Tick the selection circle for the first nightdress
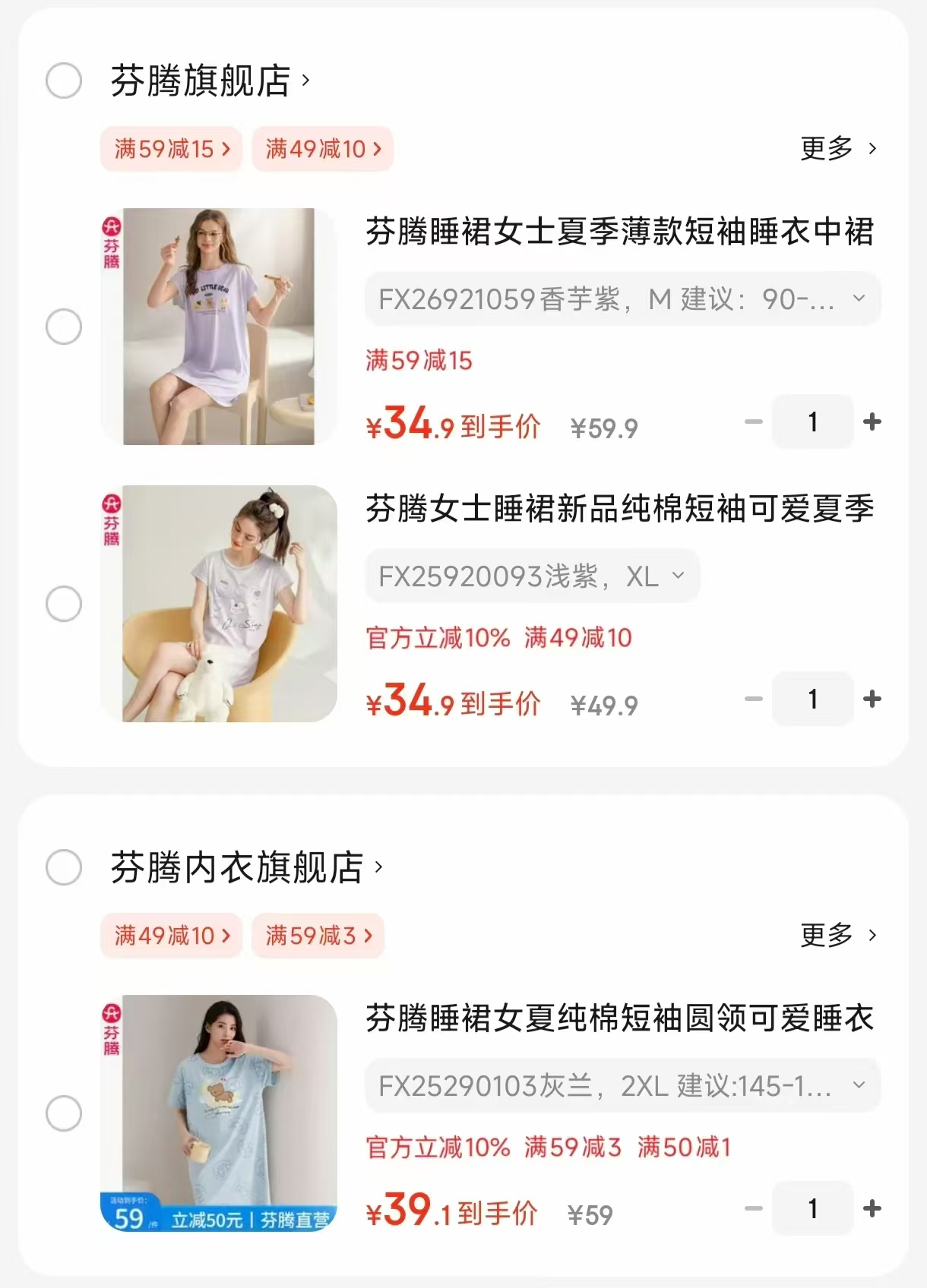The image size is (927, 1288). click(x=64, y=327)
